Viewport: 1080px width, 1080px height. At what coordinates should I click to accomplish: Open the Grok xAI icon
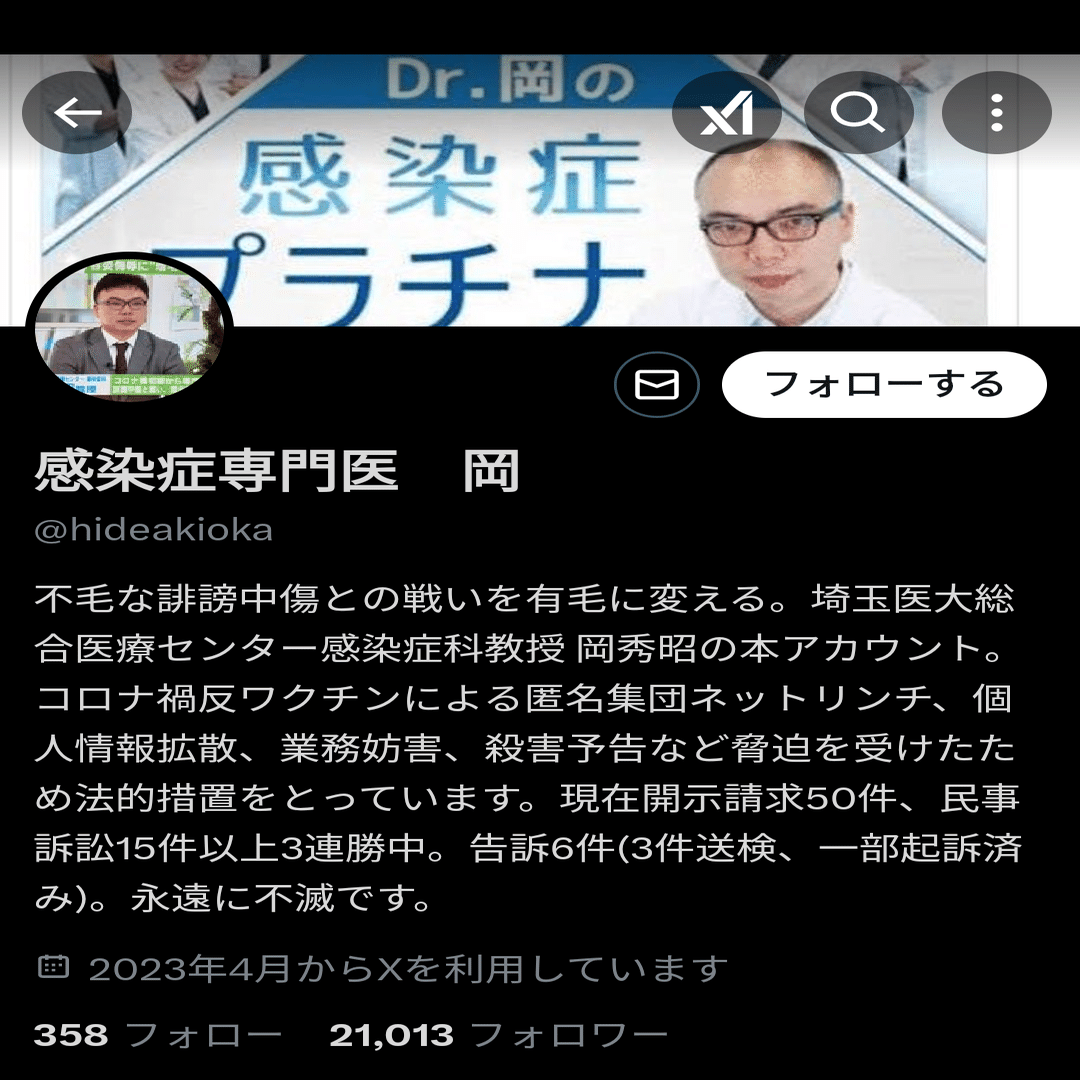(727, 113)
